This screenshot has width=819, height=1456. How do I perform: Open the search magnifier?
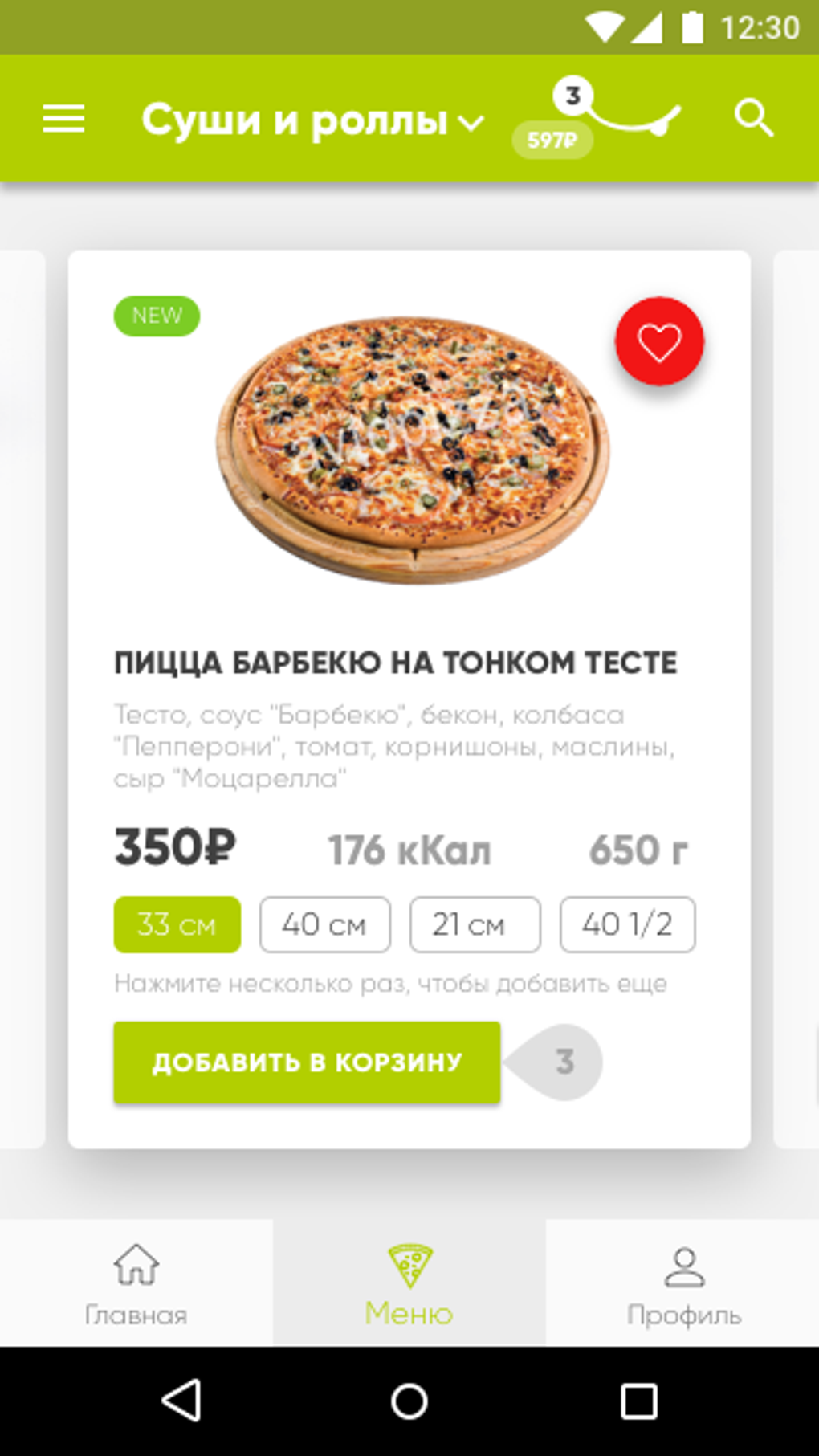click(753, 119)
